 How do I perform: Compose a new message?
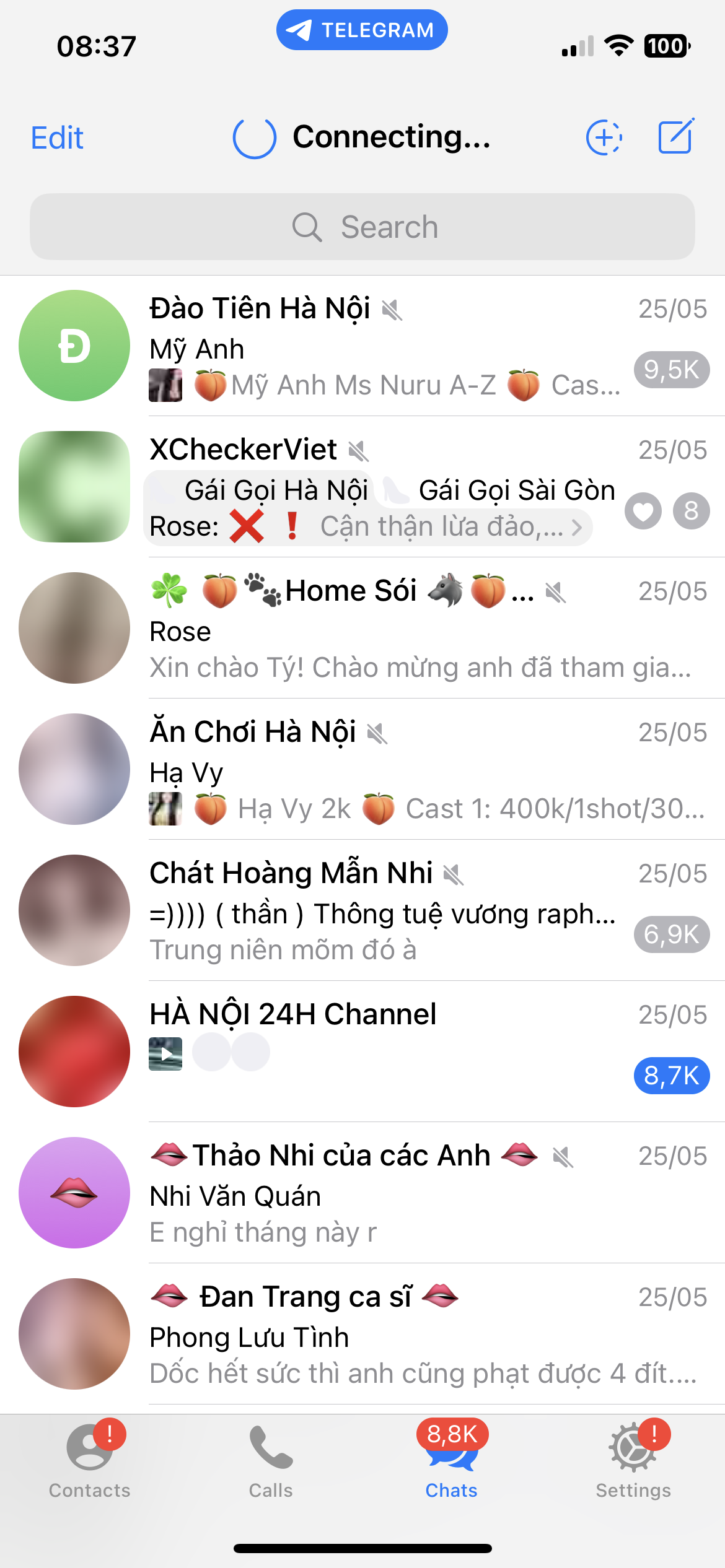675,136
